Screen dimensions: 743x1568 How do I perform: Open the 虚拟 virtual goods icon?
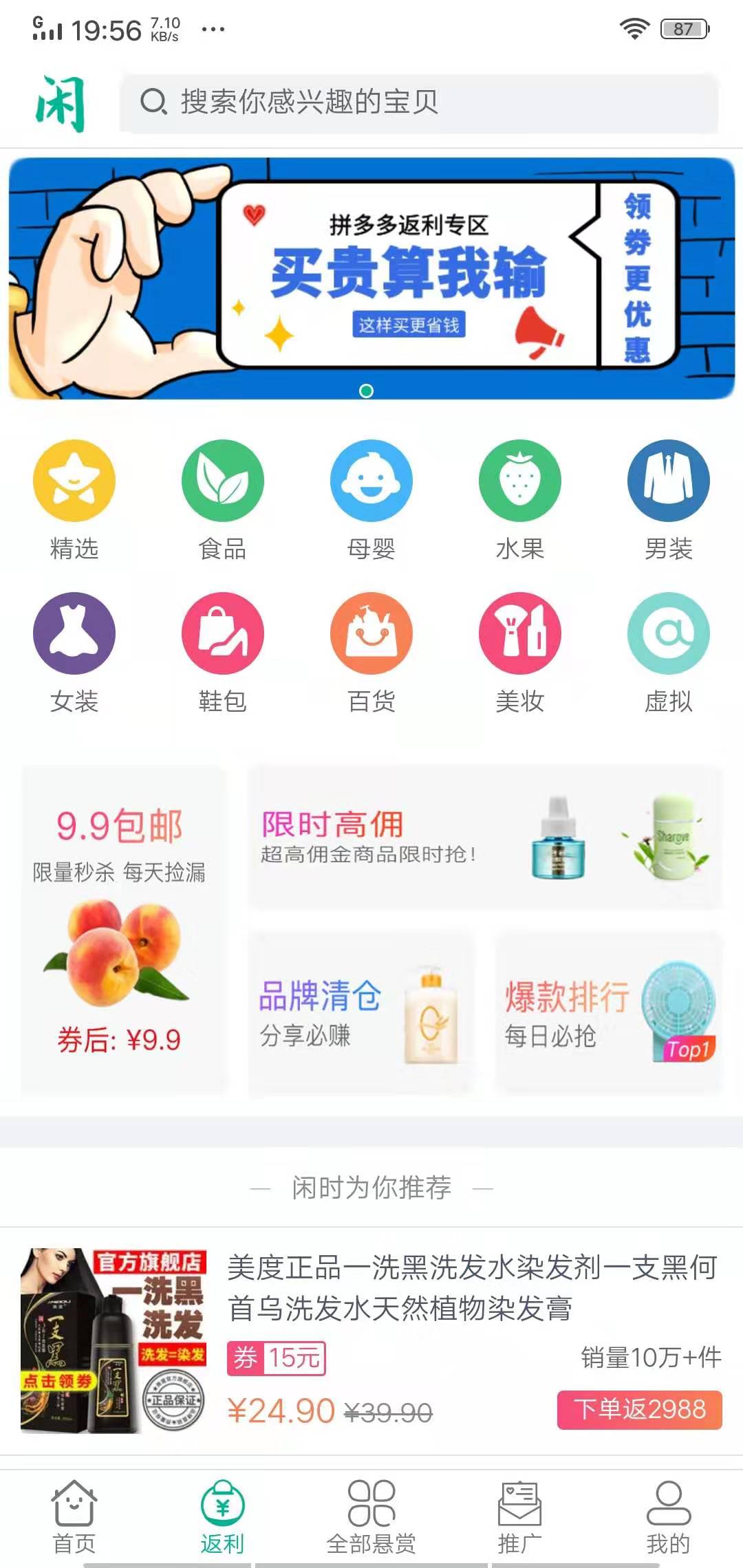669,634
